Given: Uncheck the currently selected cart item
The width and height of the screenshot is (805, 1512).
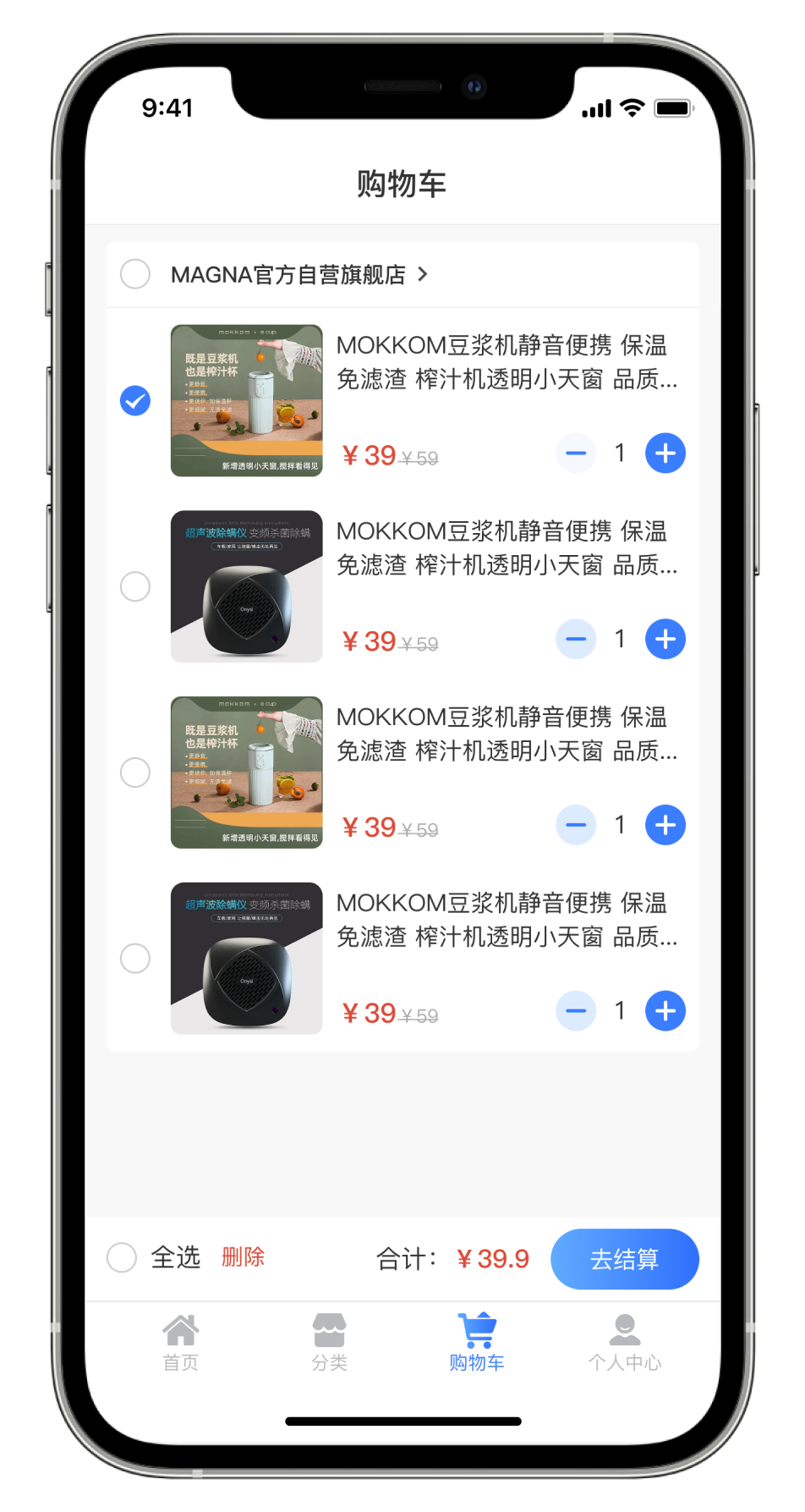Looking at the screenshot, I should coord(135,400).
